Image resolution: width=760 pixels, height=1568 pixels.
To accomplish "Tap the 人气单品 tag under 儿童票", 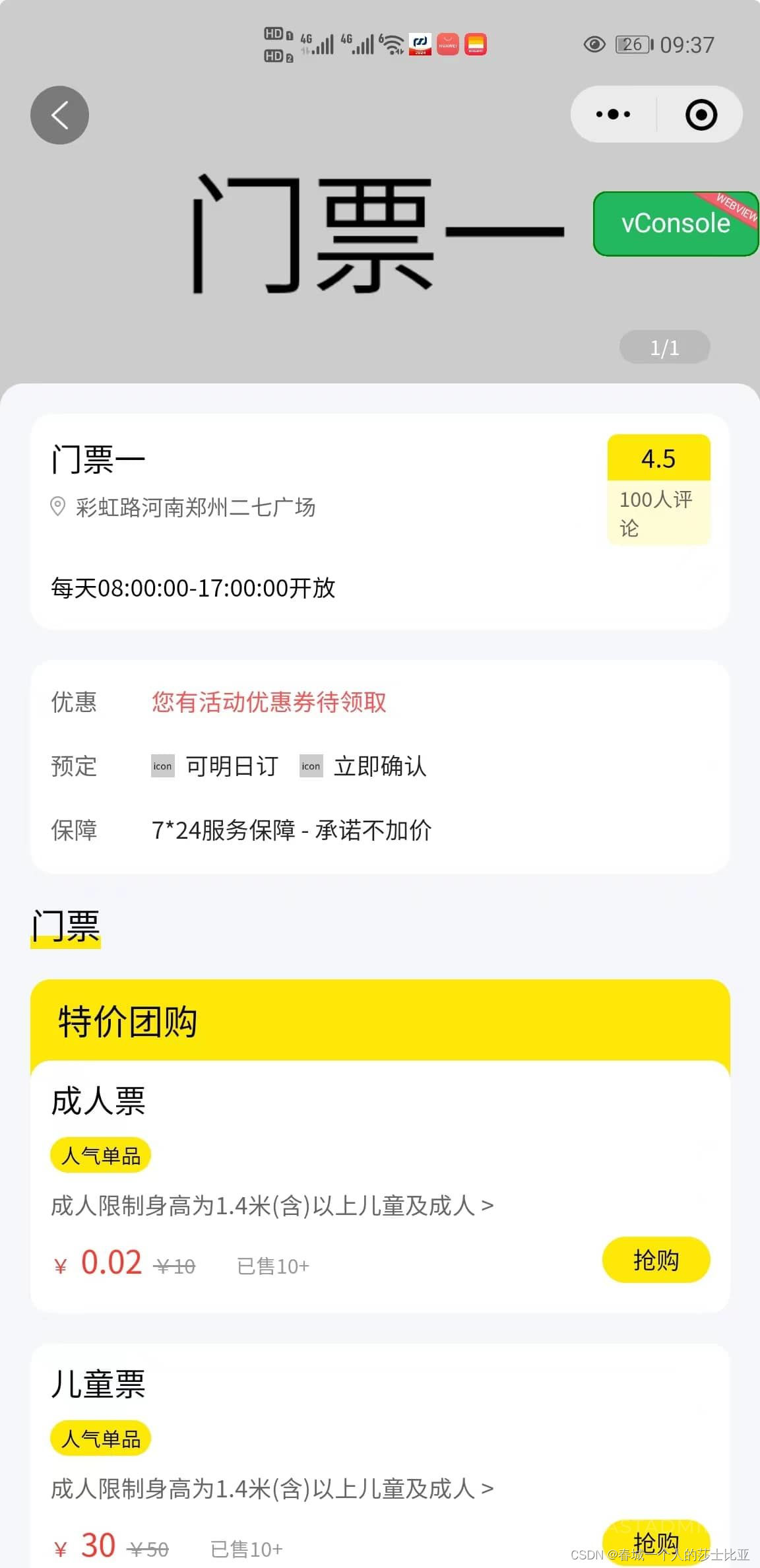I will 100,1437.
